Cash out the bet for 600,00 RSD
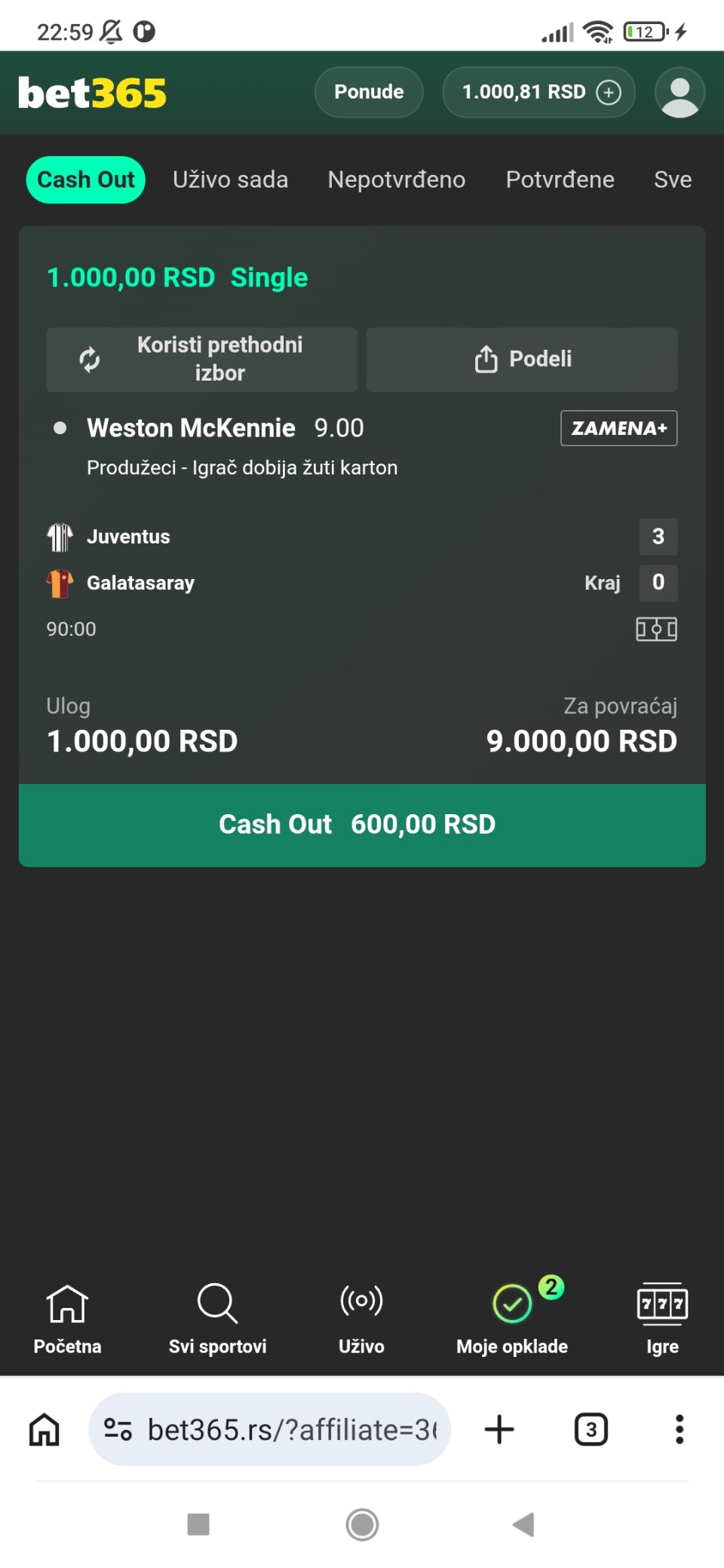724x1568 pixels. [x=362, y=825]
